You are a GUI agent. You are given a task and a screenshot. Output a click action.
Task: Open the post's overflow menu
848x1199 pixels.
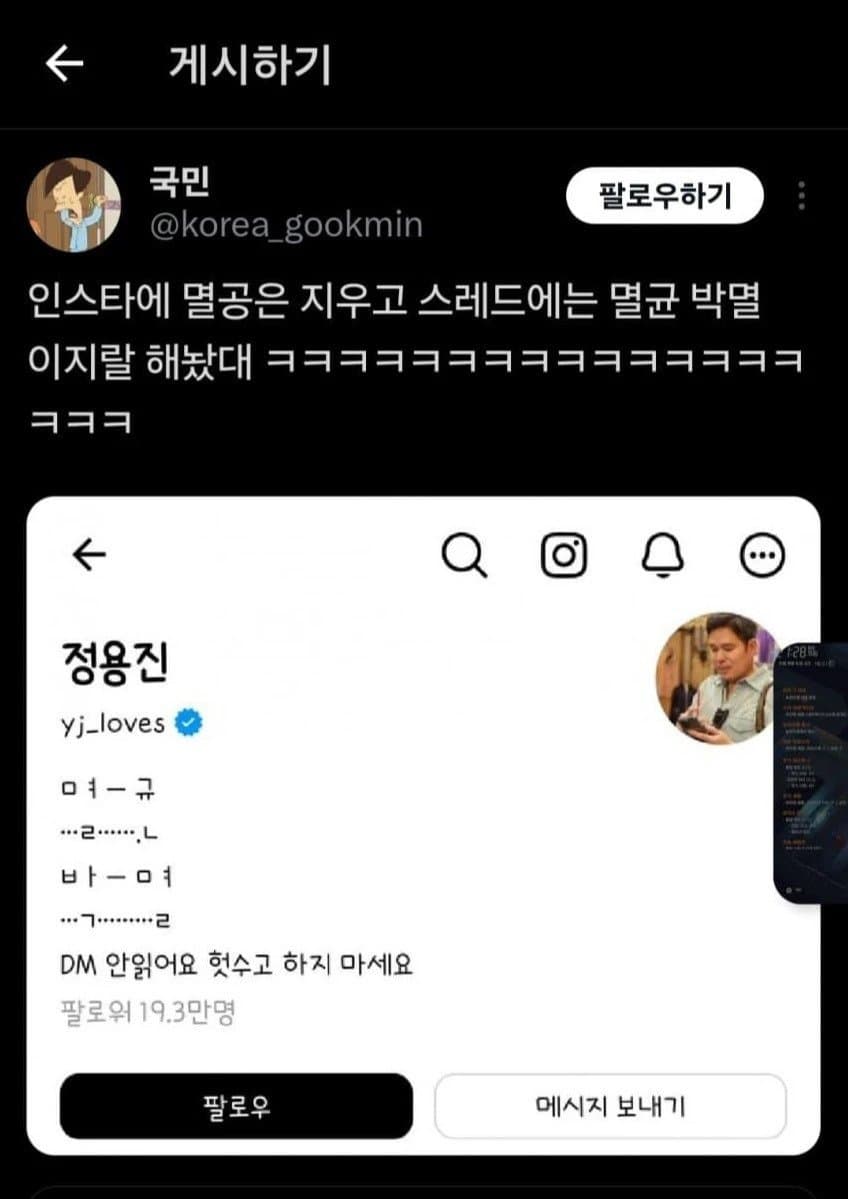pos(802,196)
